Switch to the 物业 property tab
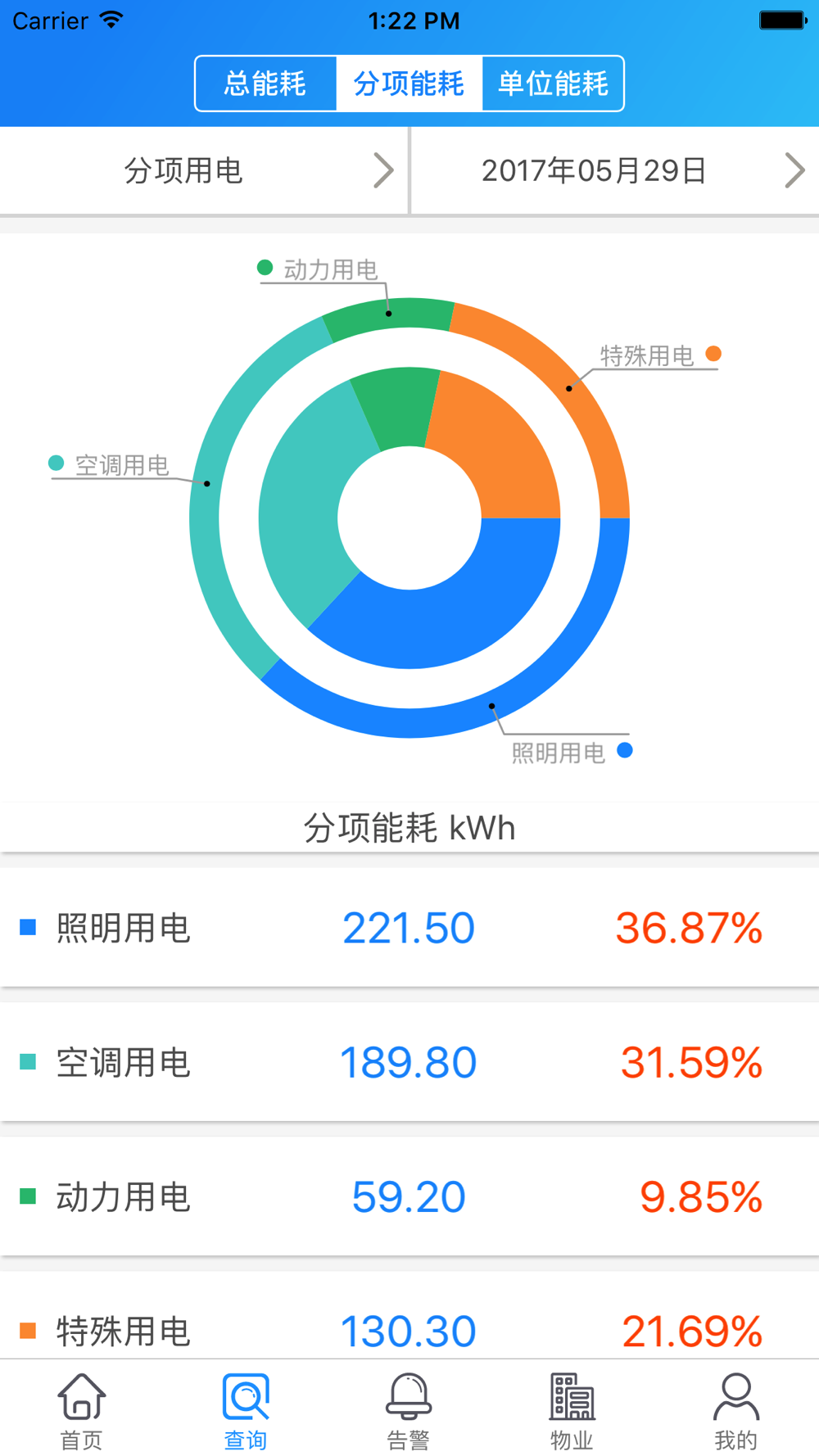 572,1410
